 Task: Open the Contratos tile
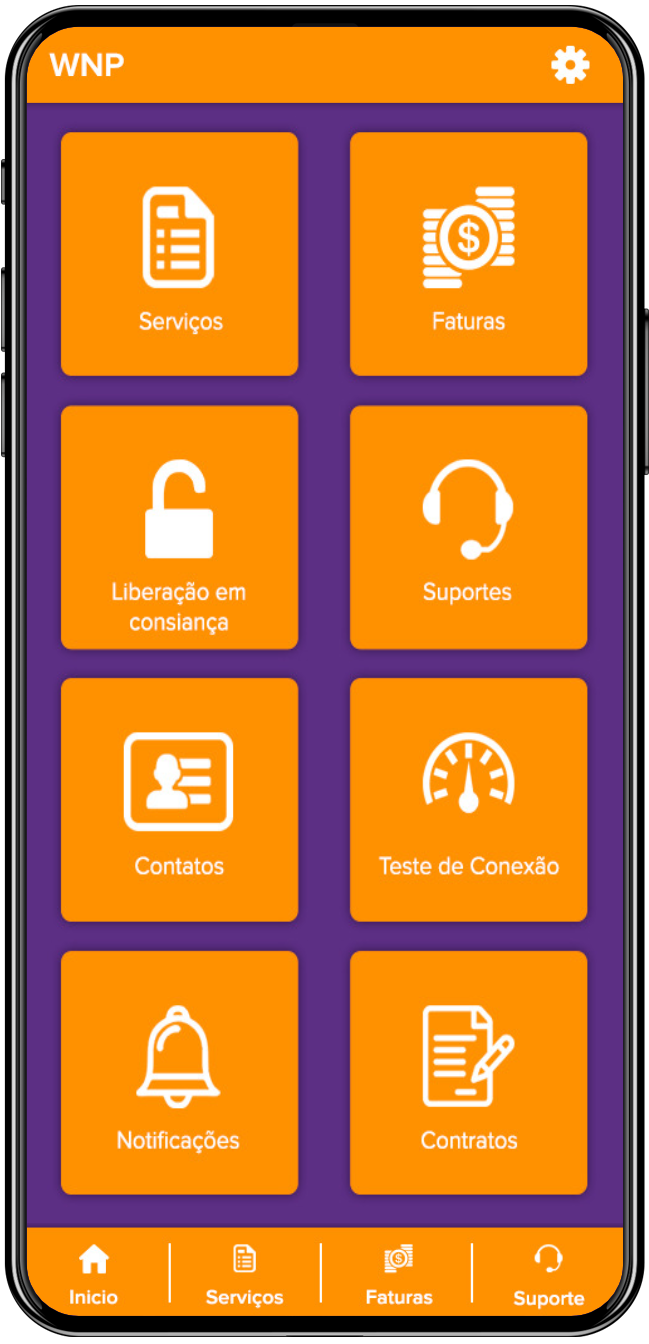click(x=468, y=1073)
